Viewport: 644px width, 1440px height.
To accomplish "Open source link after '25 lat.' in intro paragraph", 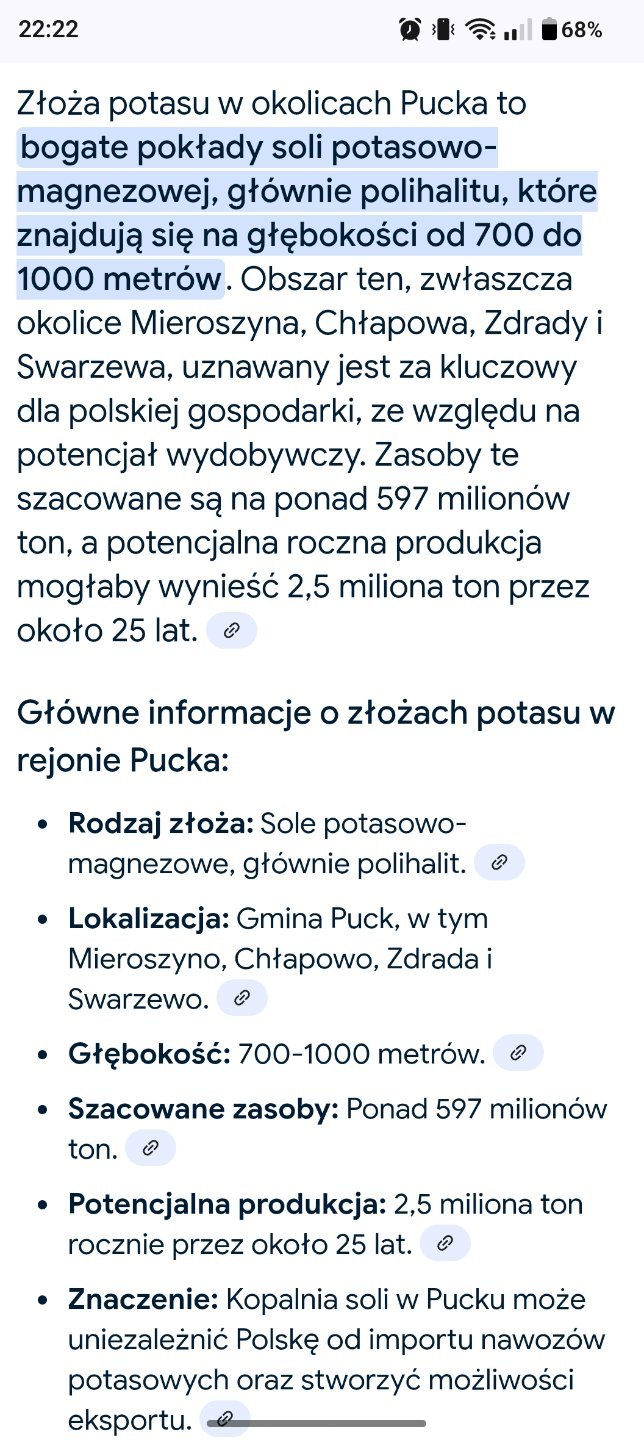I will (231, 631).
